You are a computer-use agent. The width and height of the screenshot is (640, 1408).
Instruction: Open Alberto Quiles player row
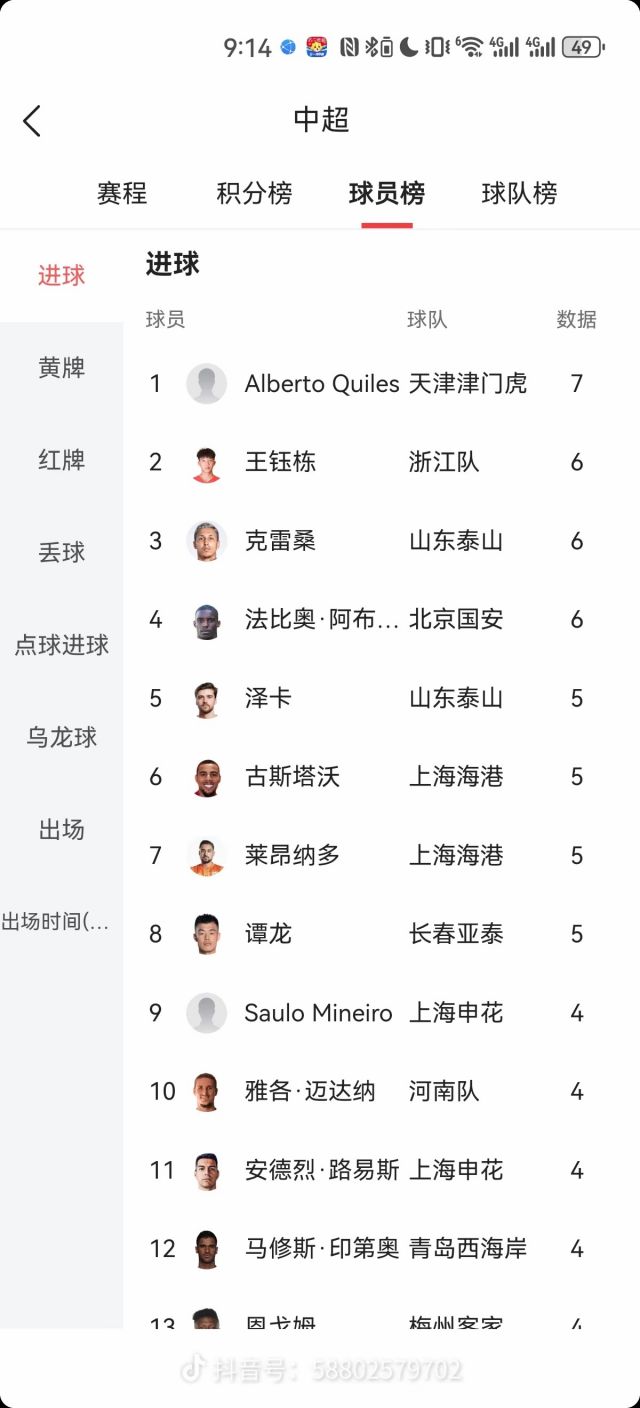[x=320, y=384]
